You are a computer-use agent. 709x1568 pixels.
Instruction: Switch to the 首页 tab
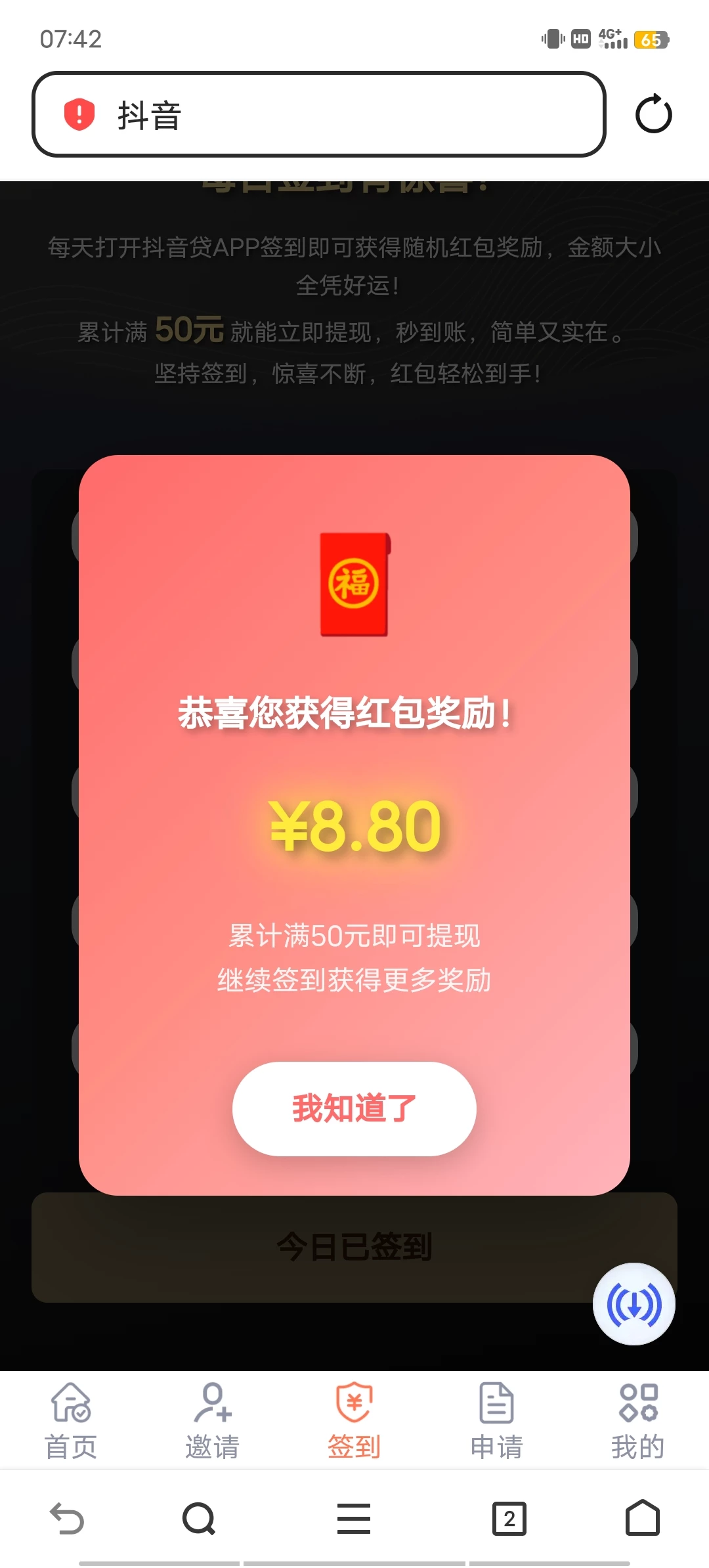[x=71, y=1421]
